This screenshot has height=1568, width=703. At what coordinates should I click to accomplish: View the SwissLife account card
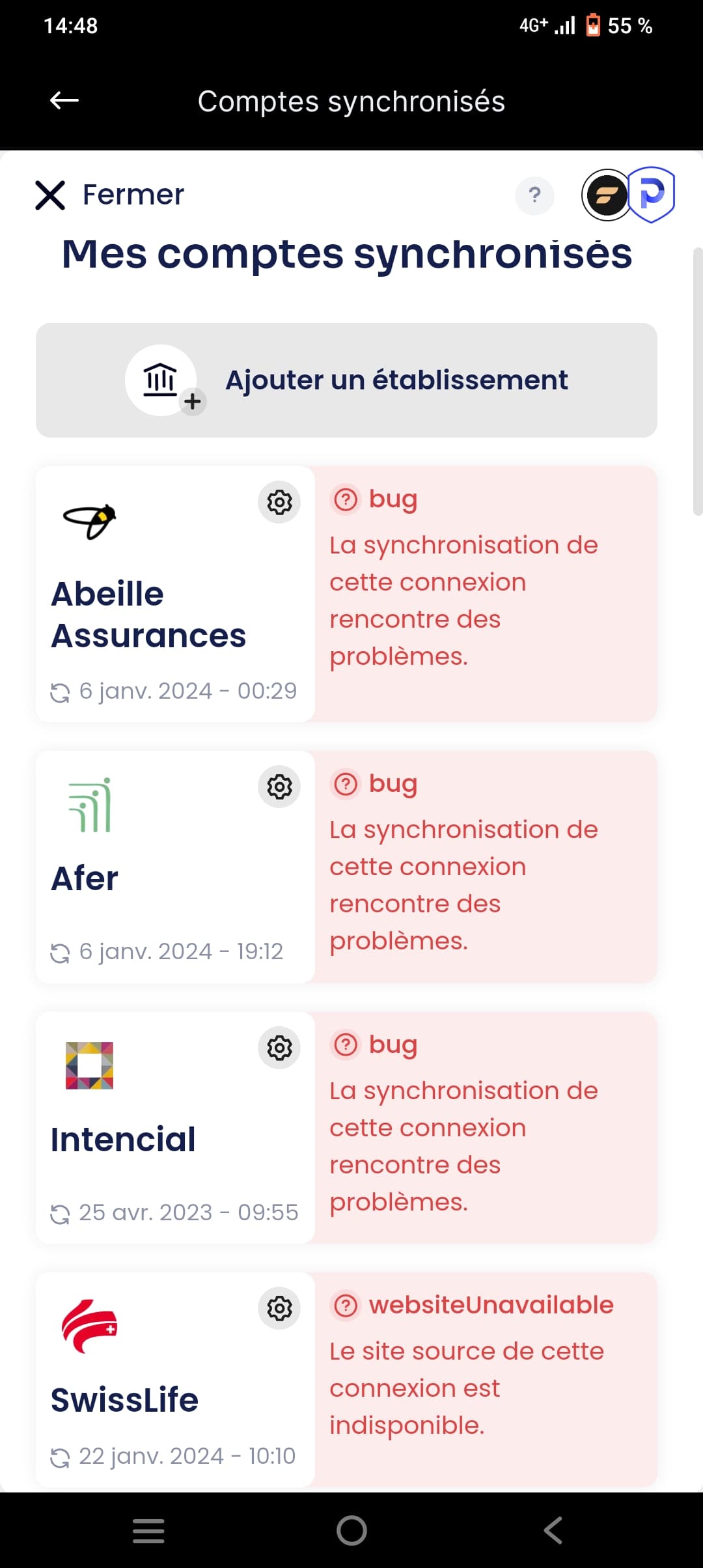175,1380
